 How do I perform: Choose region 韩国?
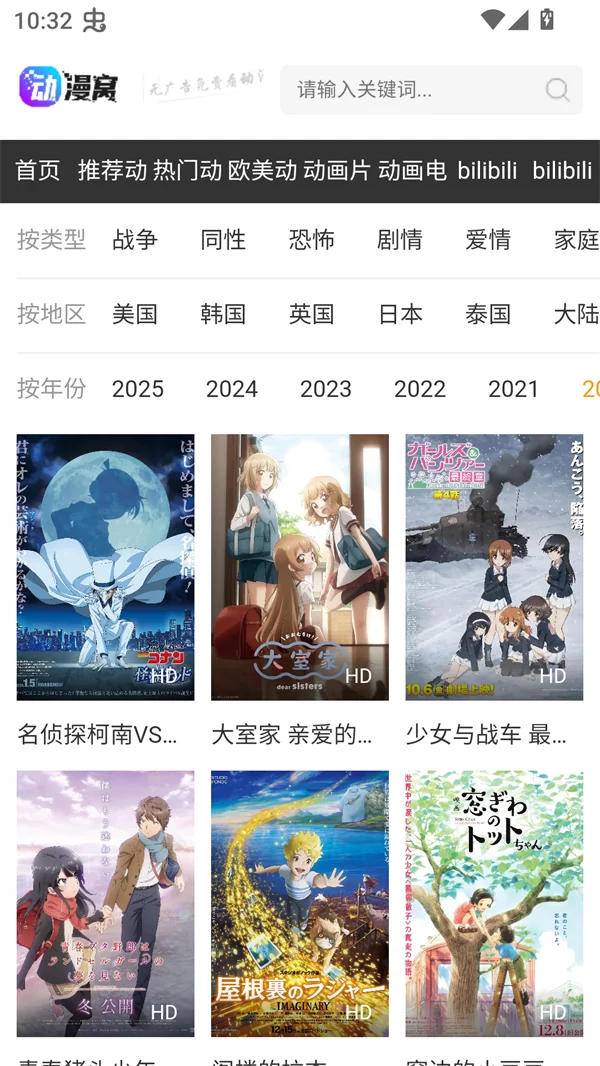pyautogui.click(x=223, y=314)
